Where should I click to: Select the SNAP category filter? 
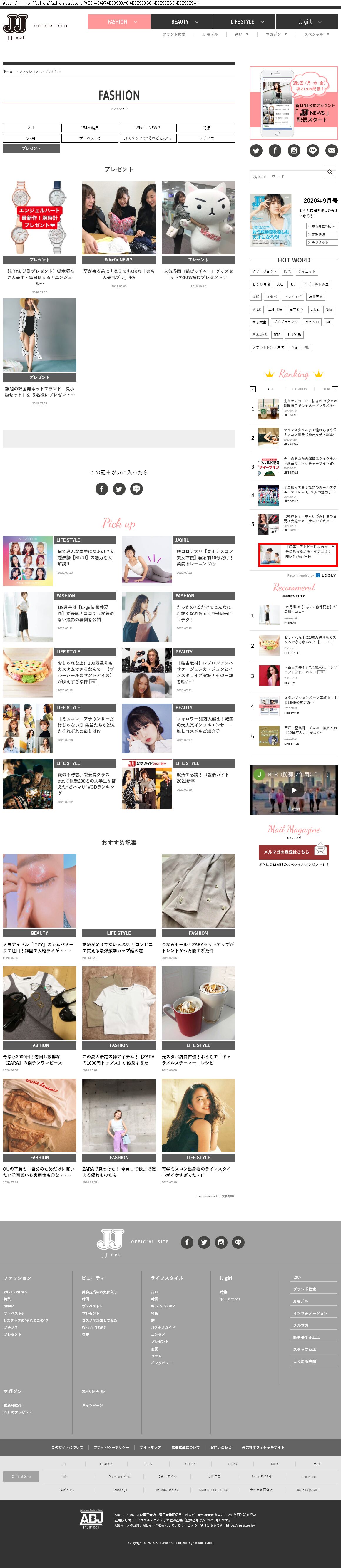click(x=31, y=138)
